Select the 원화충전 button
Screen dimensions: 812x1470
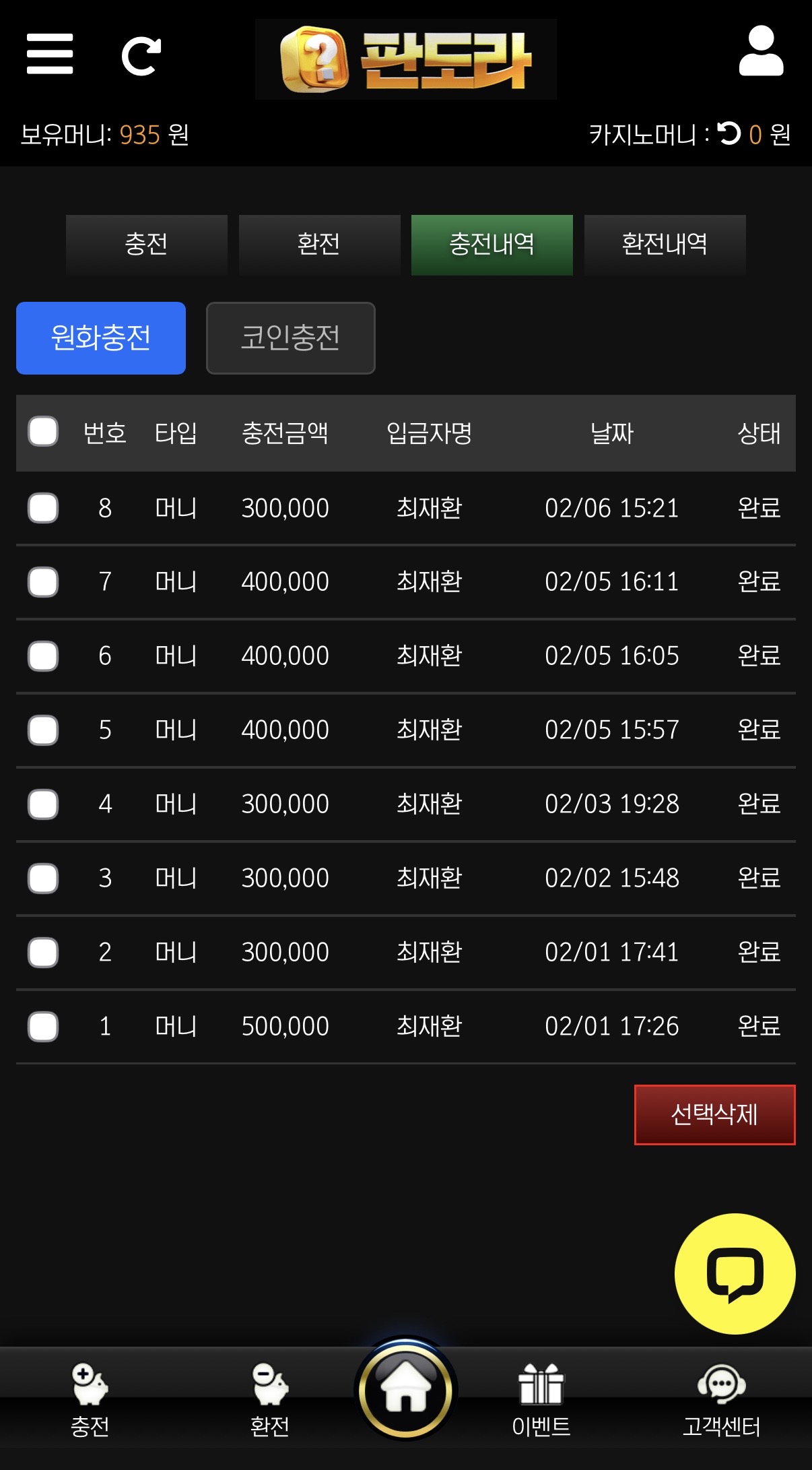[101, 338]
